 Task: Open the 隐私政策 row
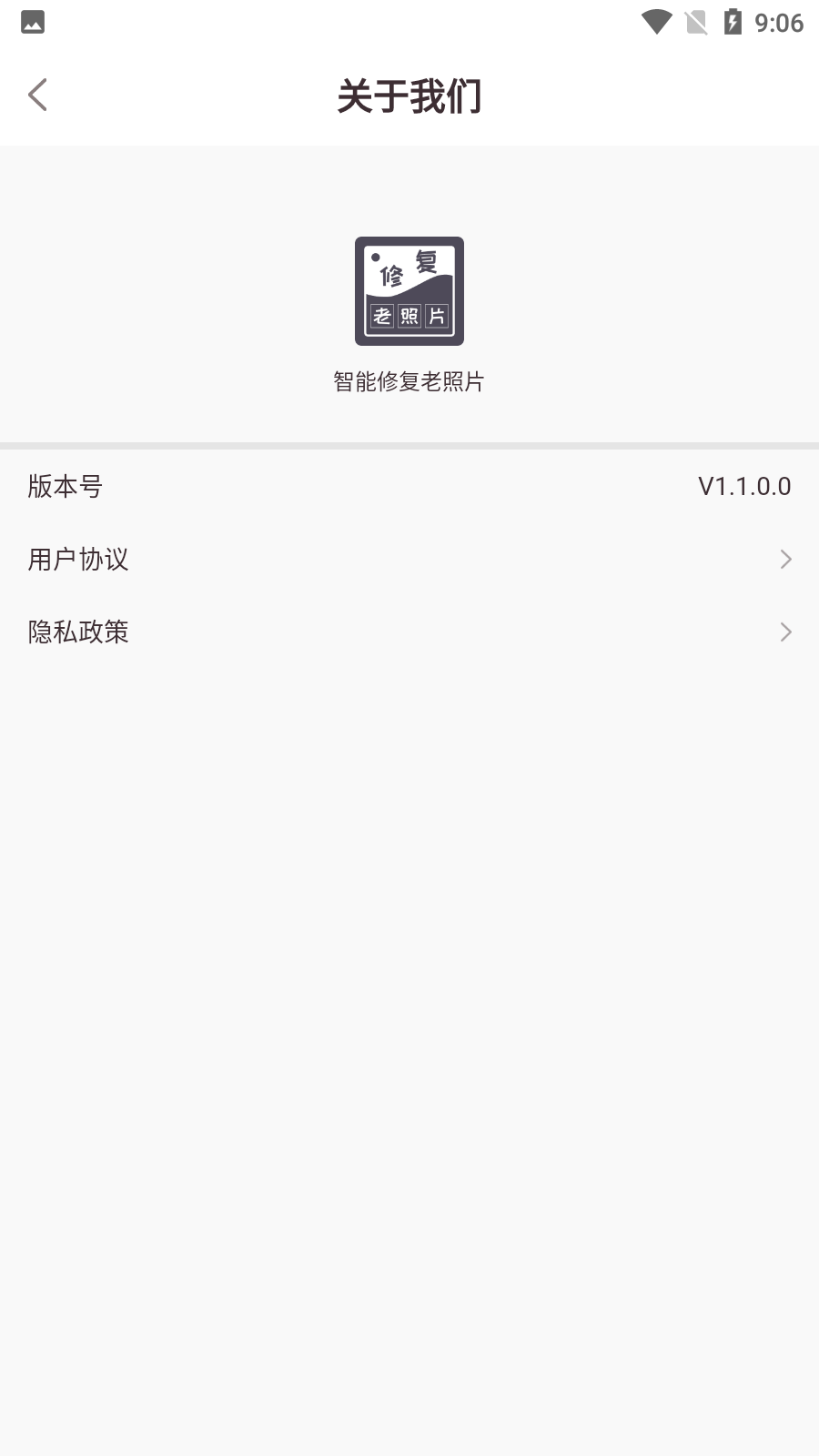click(409, 632)
